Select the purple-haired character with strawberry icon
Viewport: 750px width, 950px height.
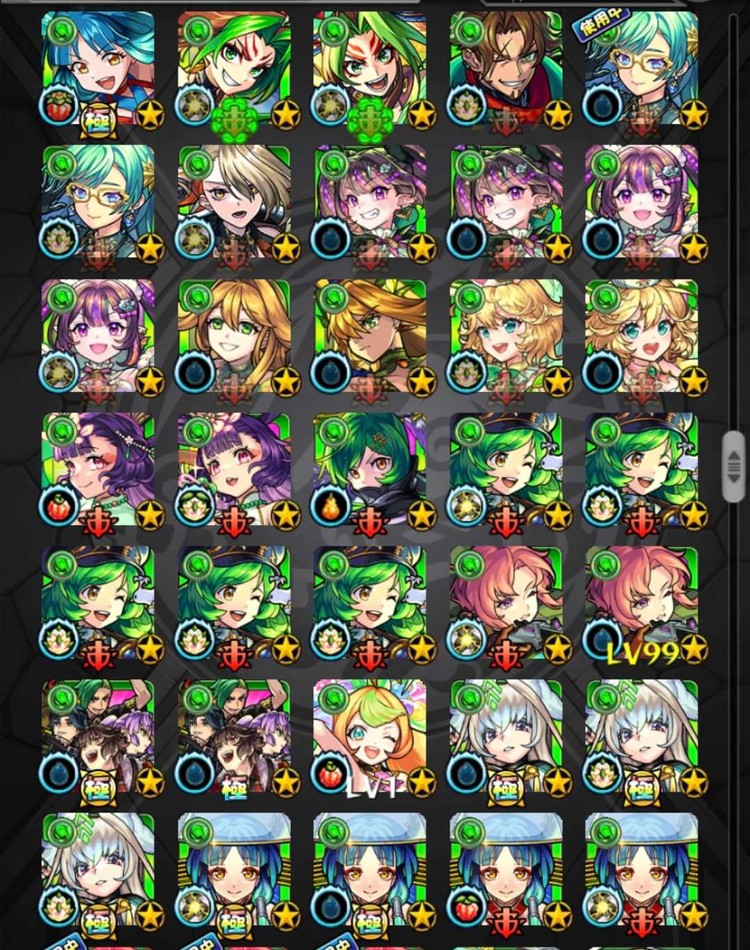coord(98,469)
